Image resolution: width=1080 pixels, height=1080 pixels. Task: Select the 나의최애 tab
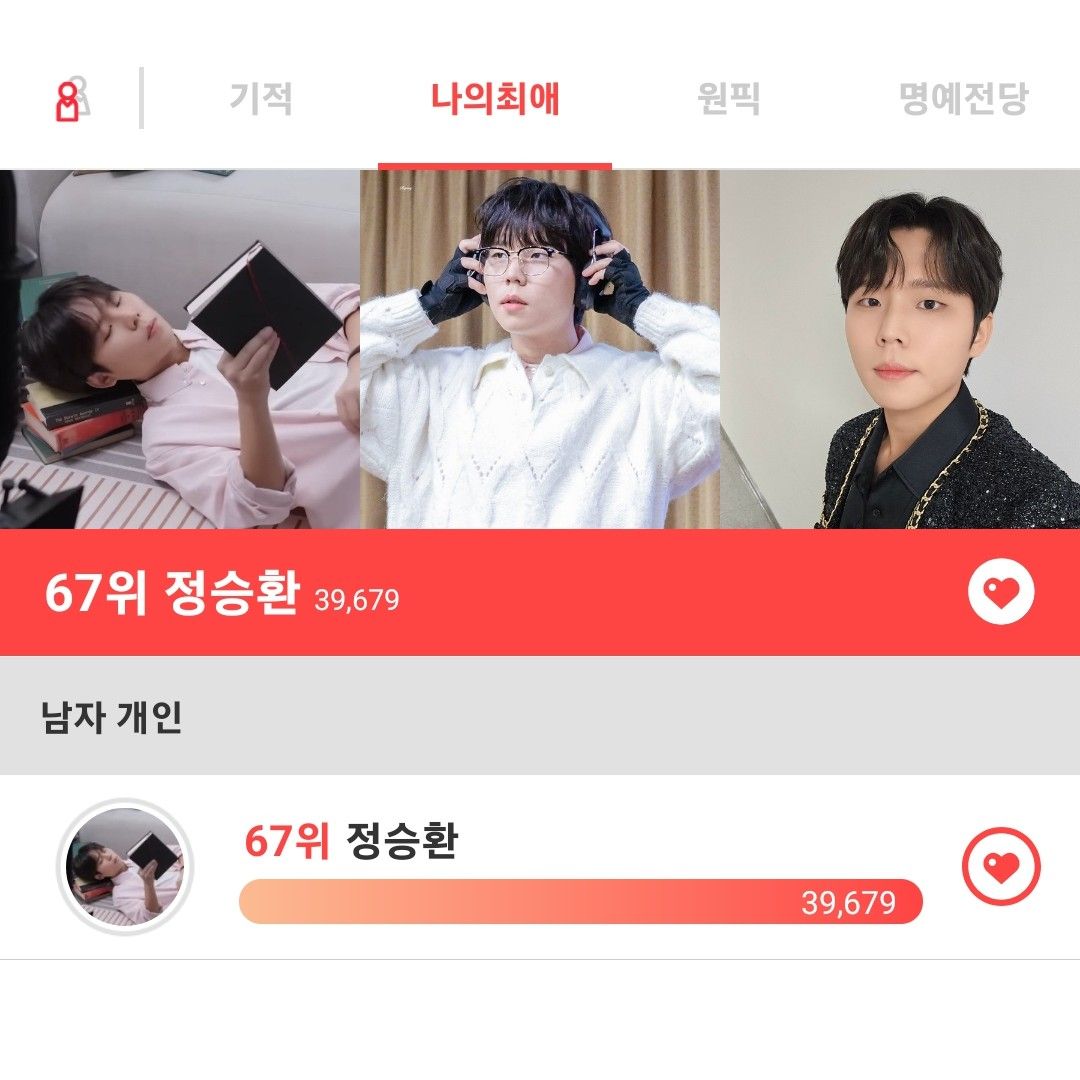pyautogui.click(x=495, y=99)
